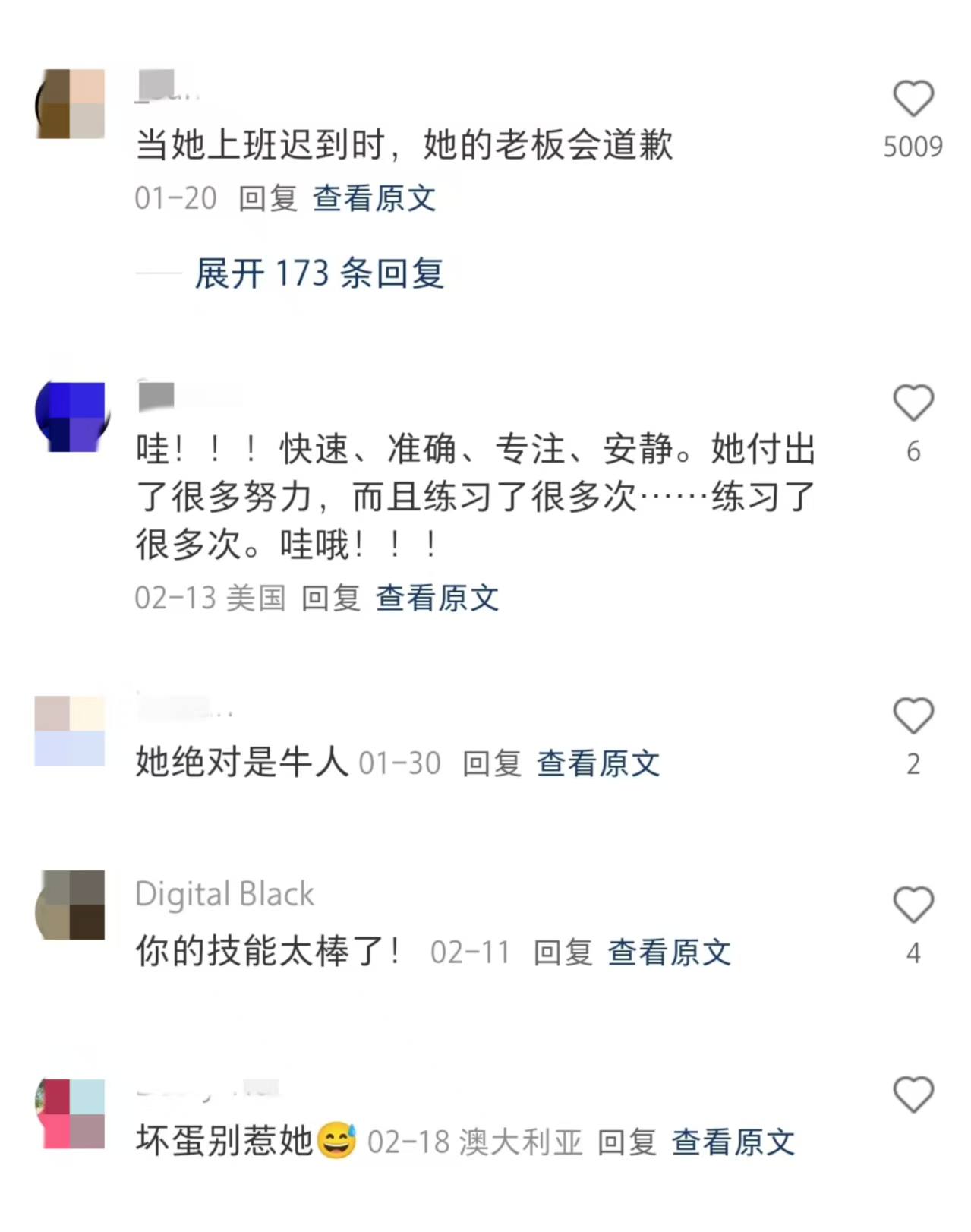Reply to the 01-20 comment
Viewport: 971px width, 1232px height.
(x=267, y=199)
